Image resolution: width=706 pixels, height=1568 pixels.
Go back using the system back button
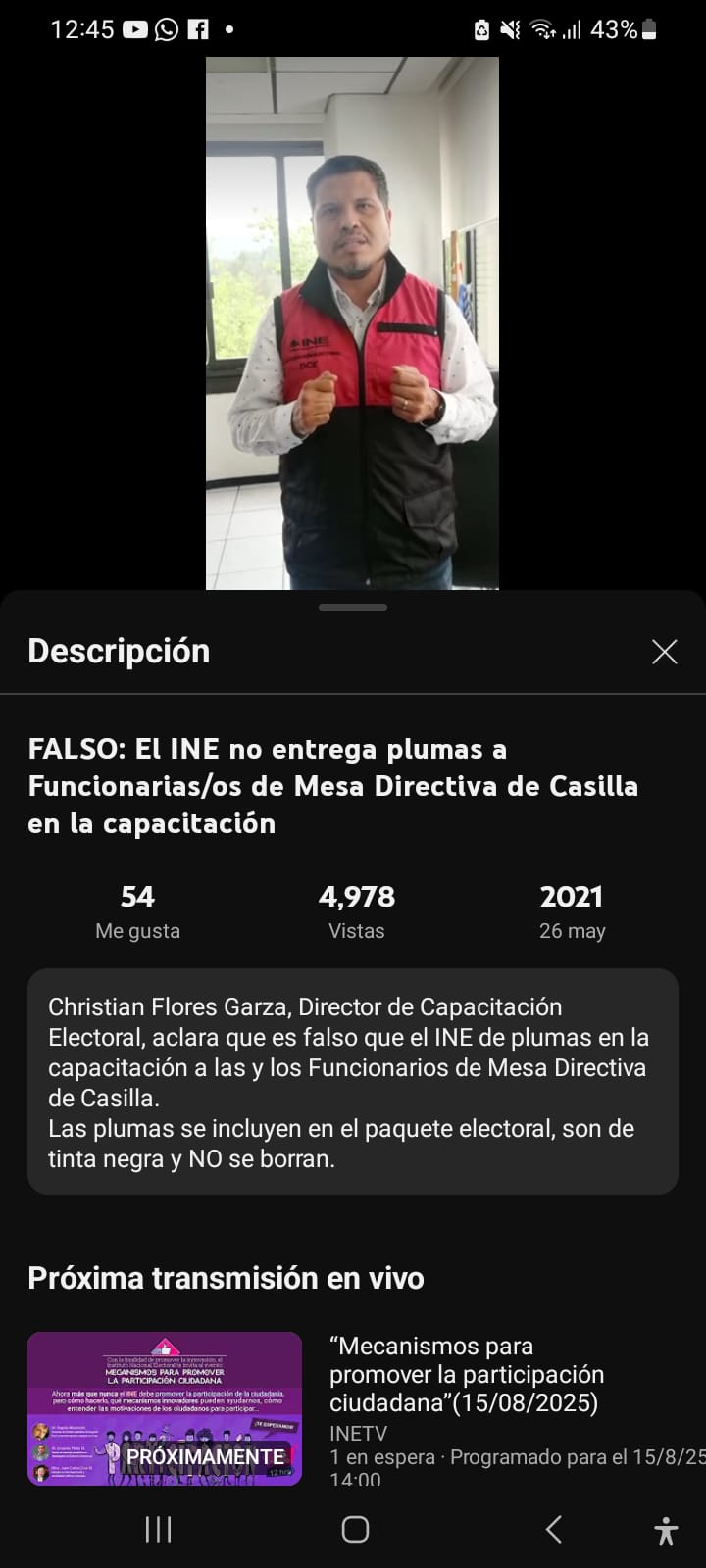pos(554,1529)
